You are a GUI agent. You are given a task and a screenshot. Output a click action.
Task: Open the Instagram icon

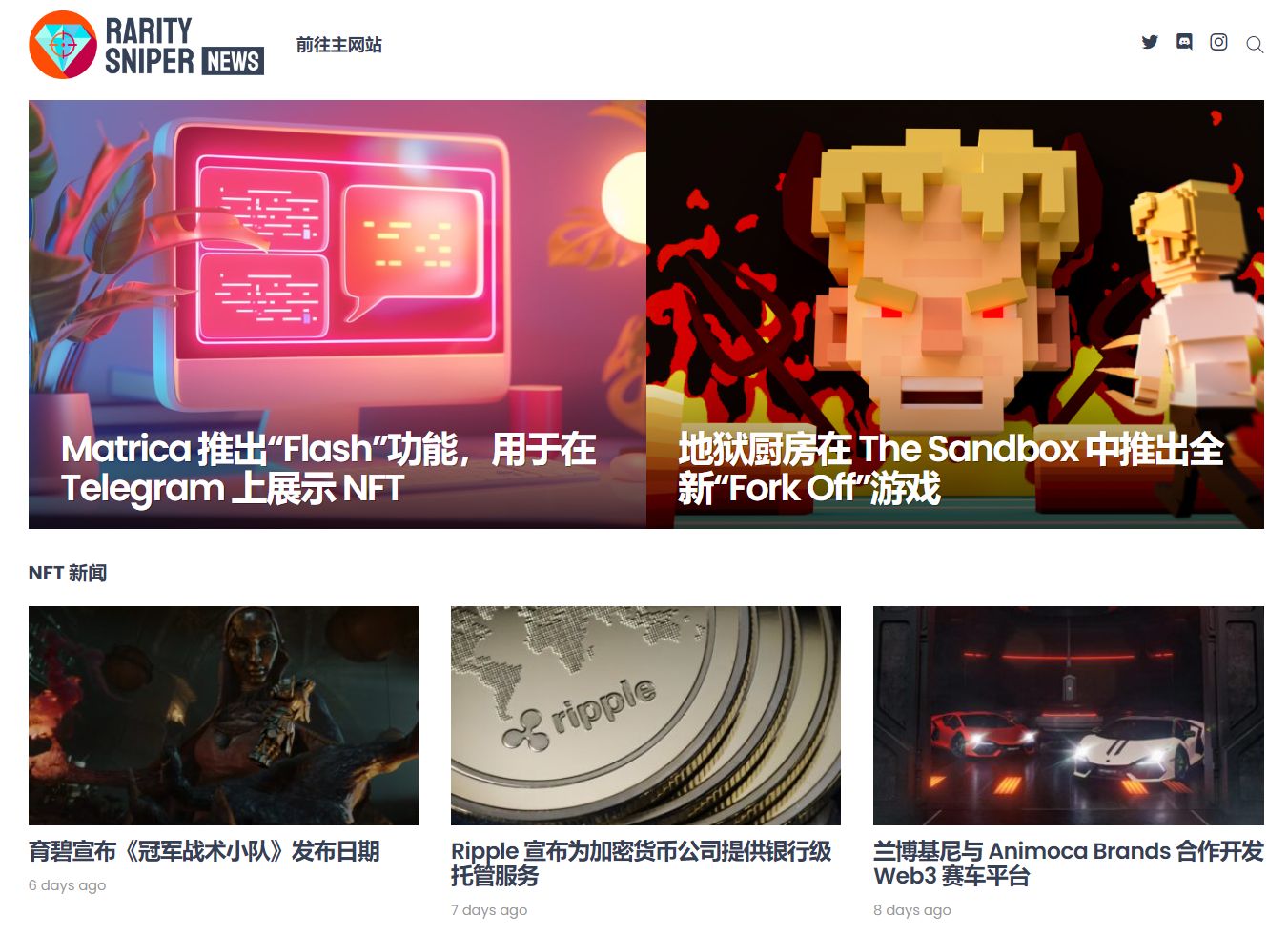click(x=1218, y=42)
